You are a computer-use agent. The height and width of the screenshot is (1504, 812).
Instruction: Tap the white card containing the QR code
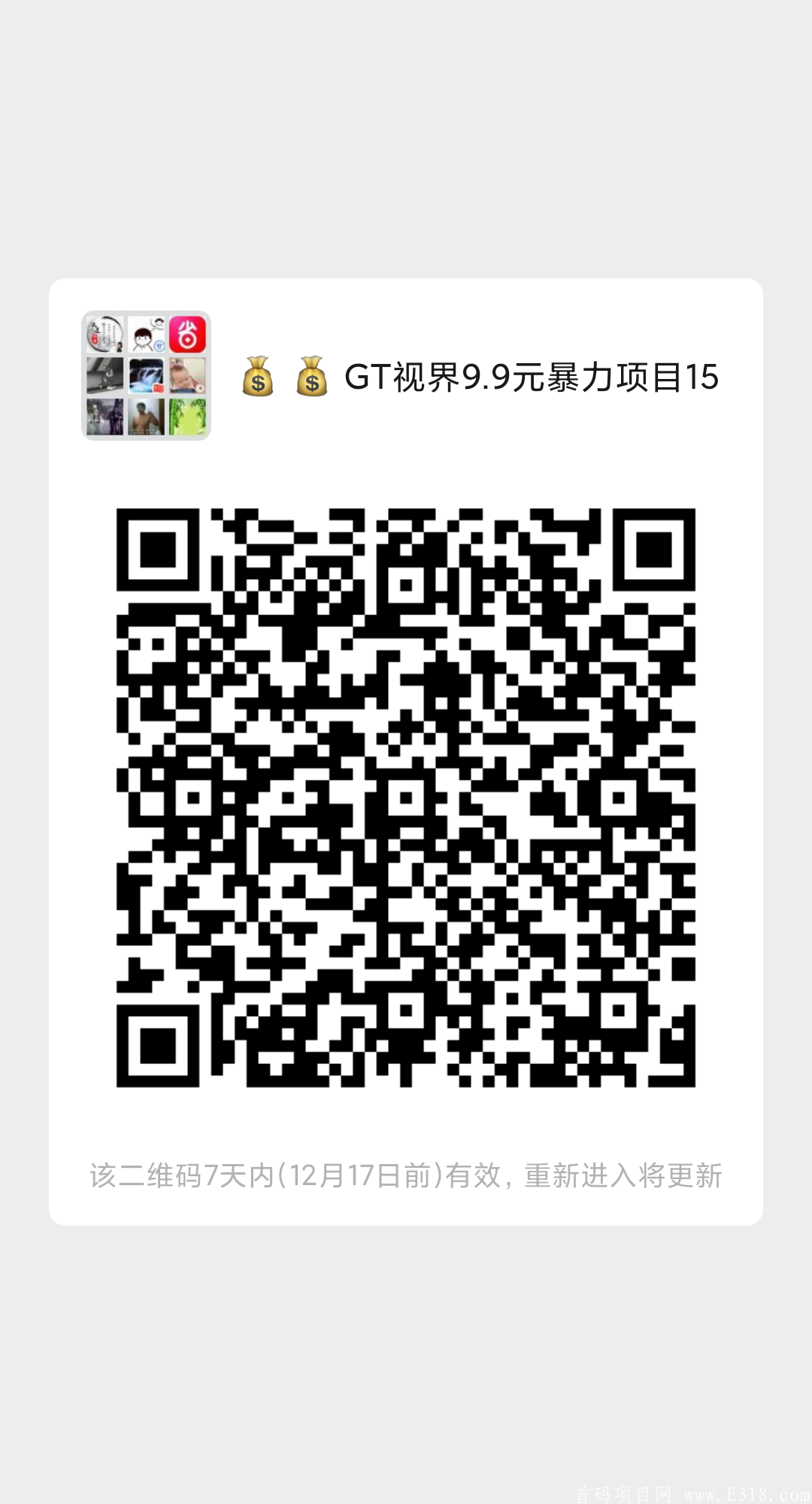click(406, 752)
